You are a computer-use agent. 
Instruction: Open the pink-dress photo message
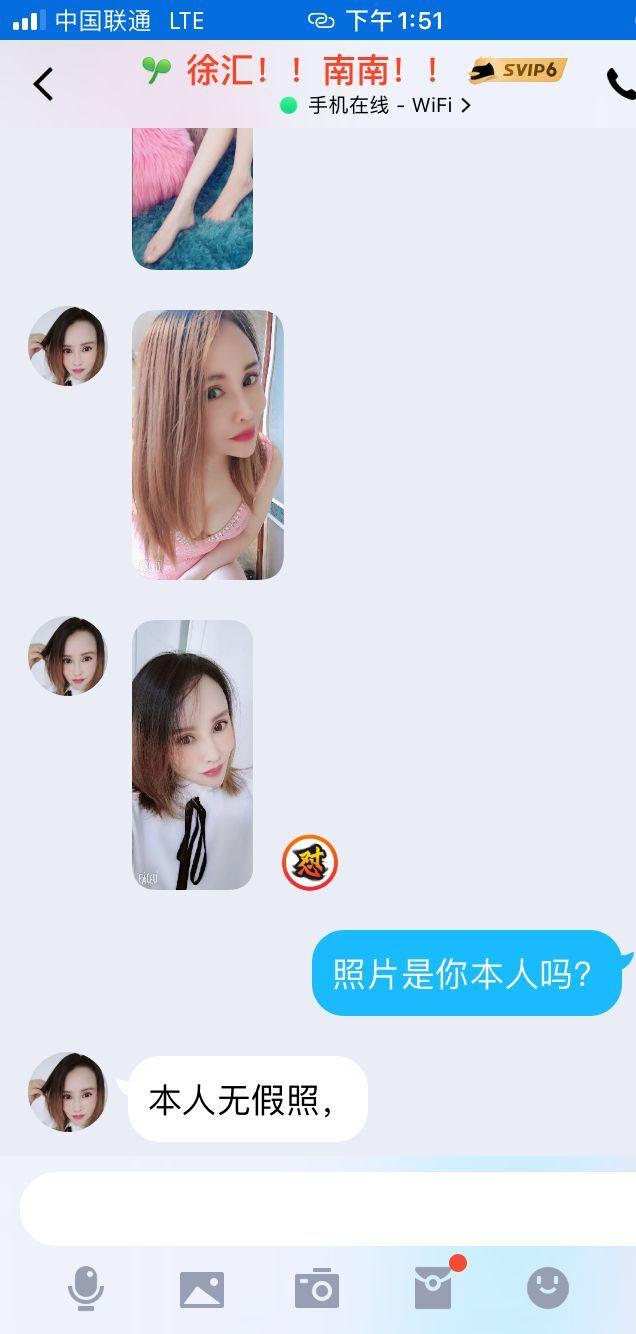click(x=208, y=445)
